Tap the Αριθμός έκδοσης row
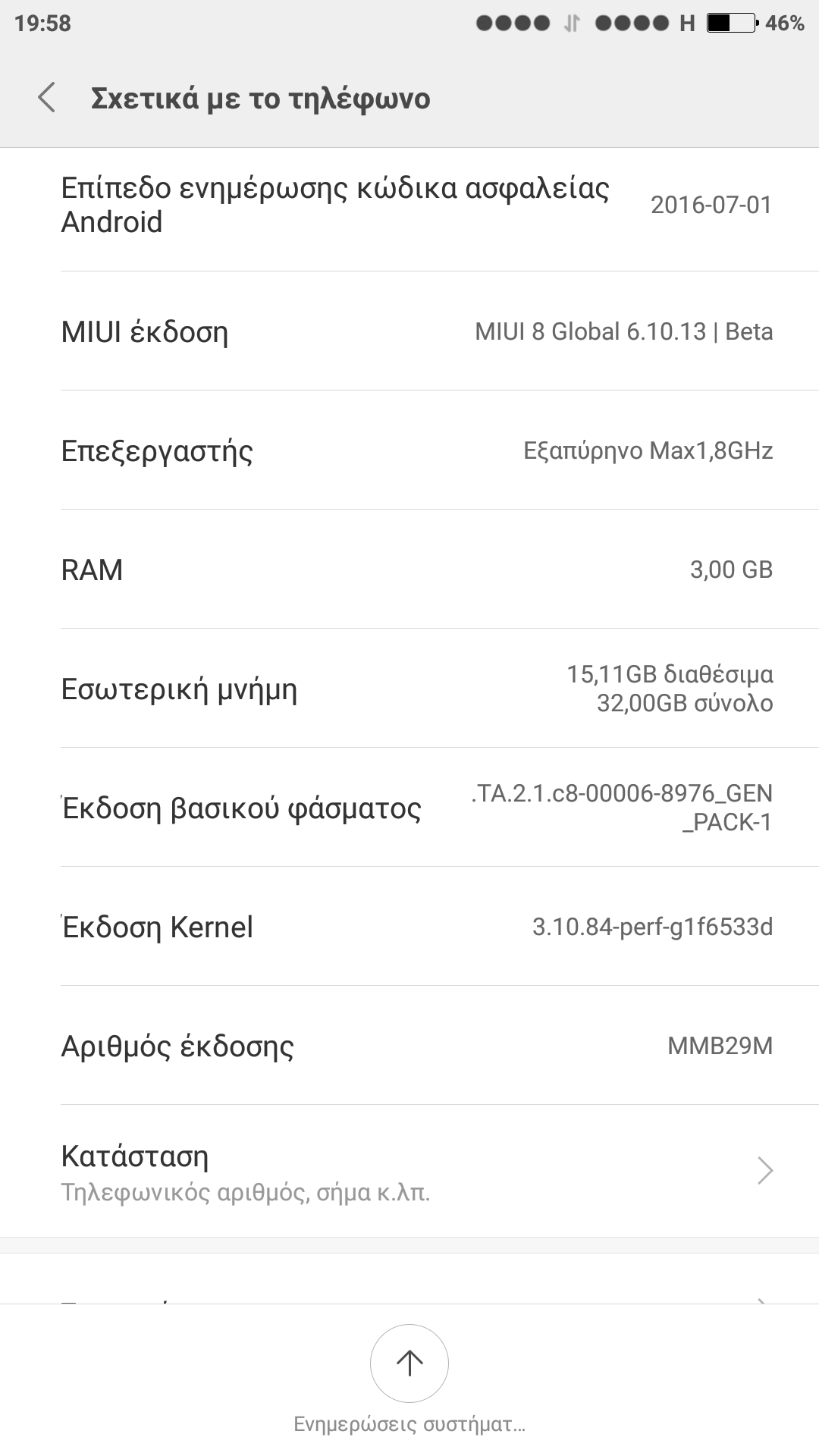This screenshot has height=1456, width=819. tap(409, 1046)
